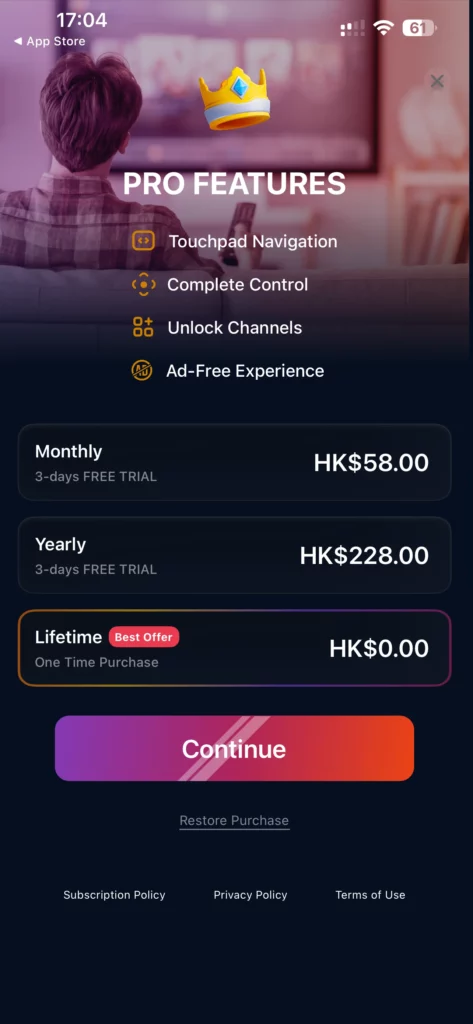Select the Monthly HK$58.00 plan
473x1024 pixels.
(x=235, y=462)
